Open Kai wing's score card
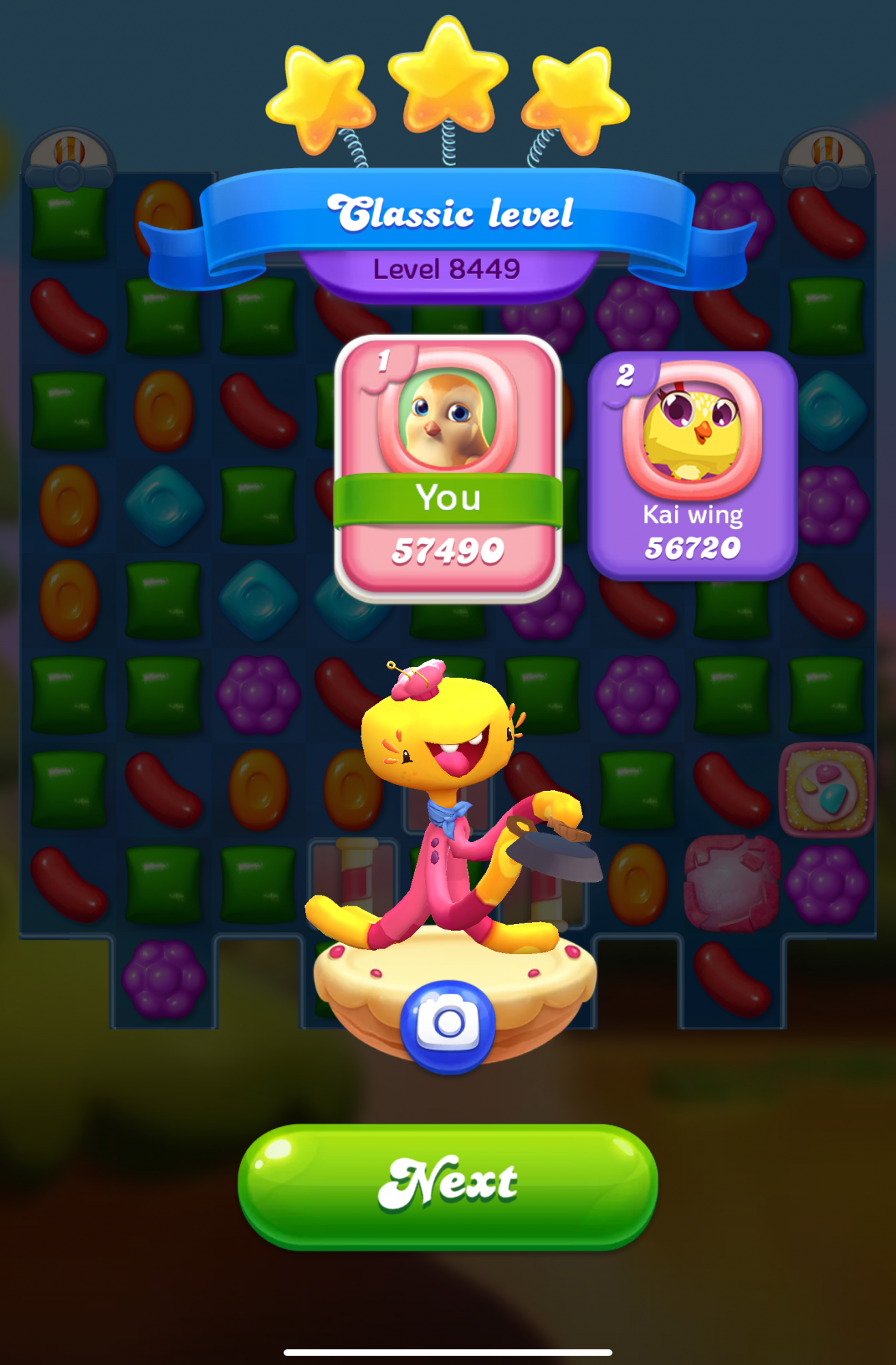 coord(692,466)
